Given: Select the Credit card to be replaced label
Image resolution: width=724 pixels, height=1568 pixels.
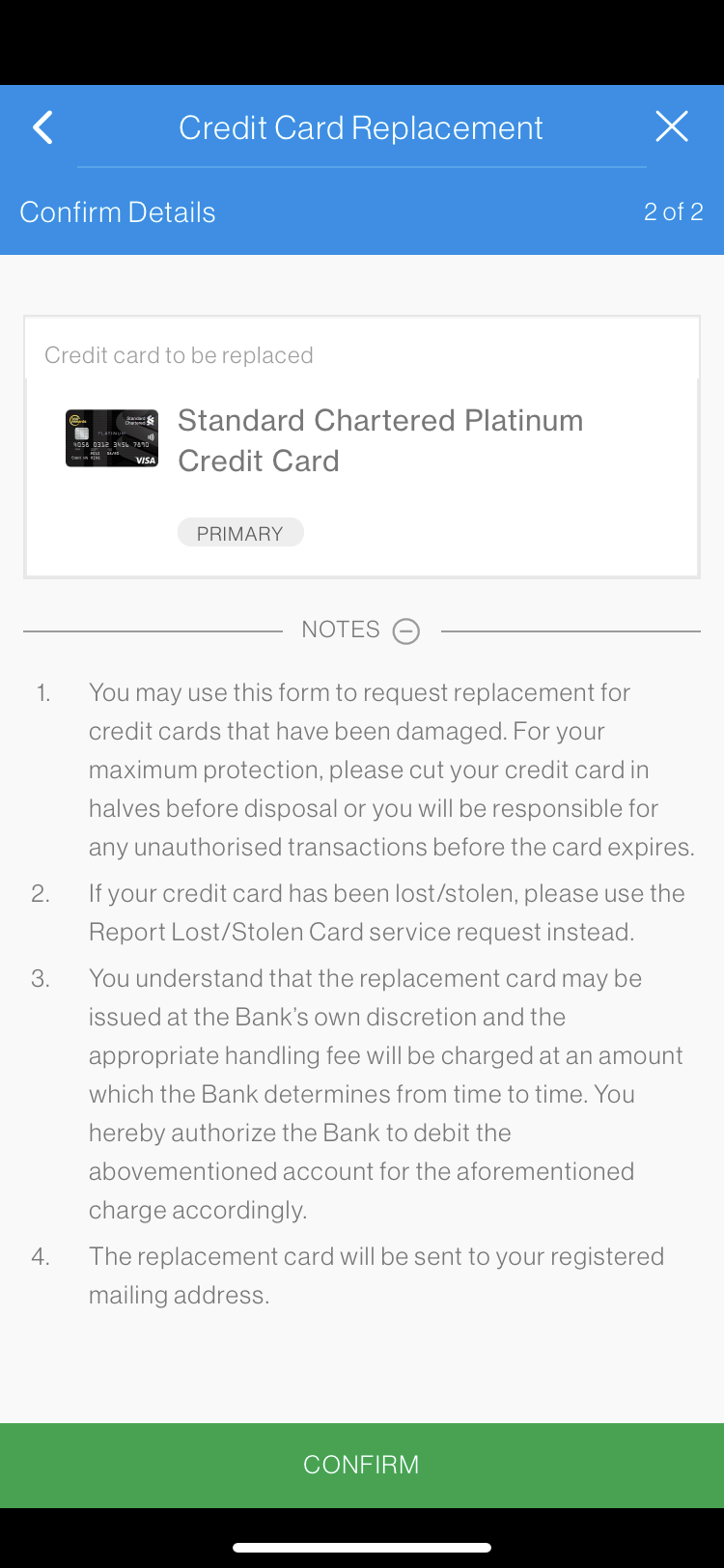Looking at the screenshot, I should point(179,354).
